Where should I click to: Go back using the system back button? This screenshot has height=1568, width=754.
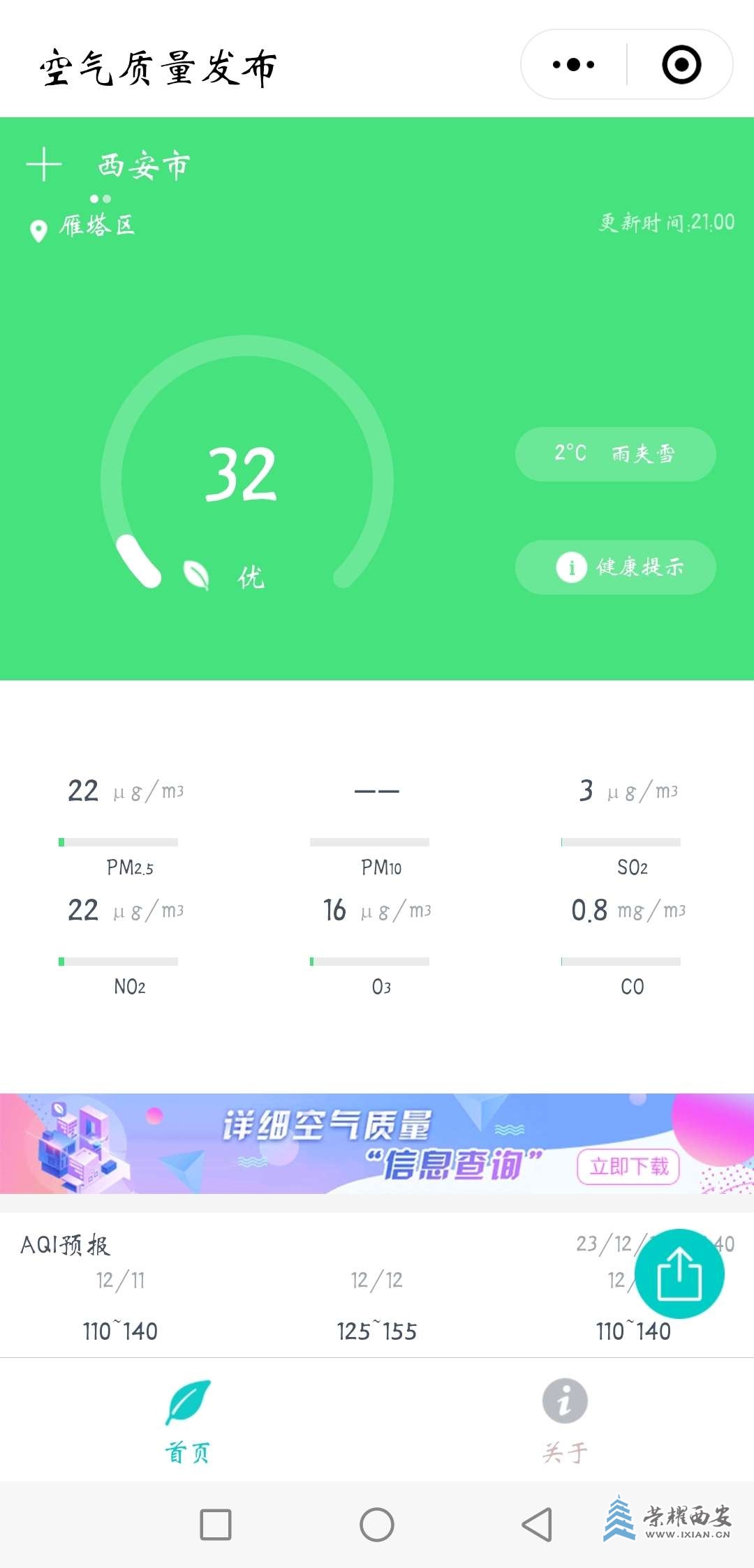coord(537,1524)
